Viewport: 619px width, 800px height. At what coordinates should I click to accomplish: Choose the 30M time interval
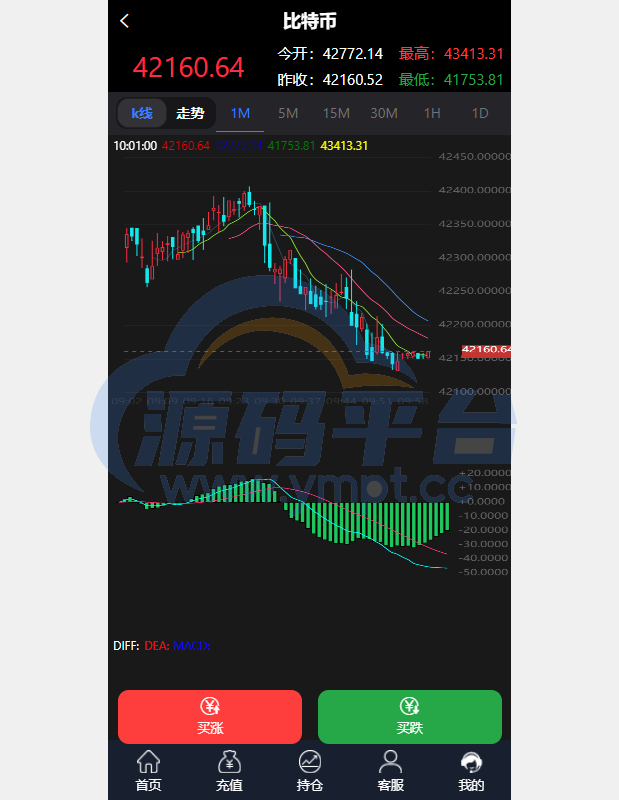[x=384, y=113]
